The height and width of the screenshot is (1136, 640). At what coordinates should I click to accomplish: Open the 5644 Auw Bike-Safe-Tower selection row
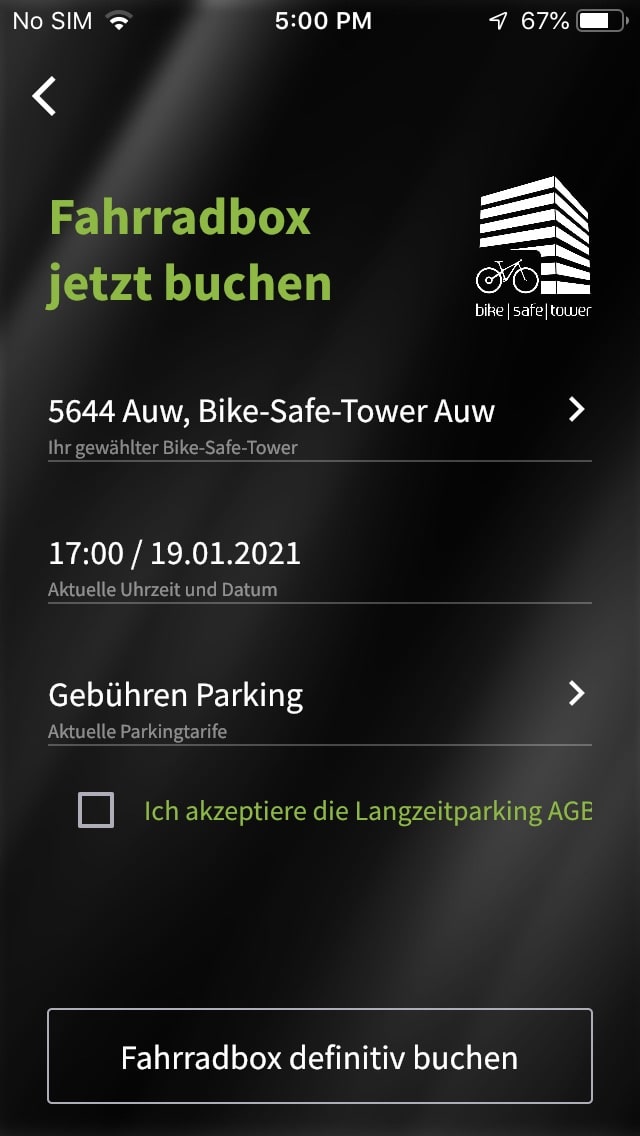[320, 424]
